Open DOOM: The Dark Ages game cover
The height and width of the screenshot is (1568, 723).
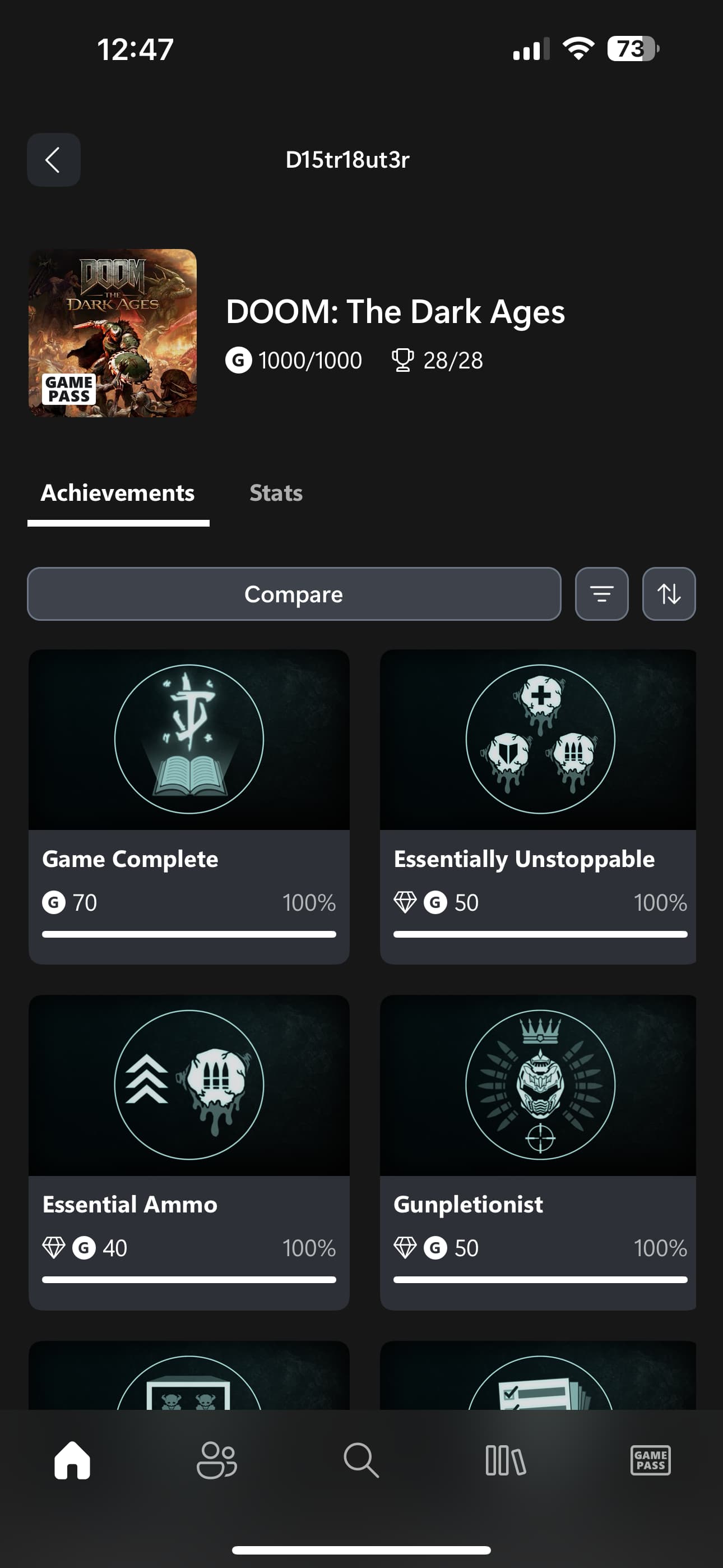coord(113,333)
